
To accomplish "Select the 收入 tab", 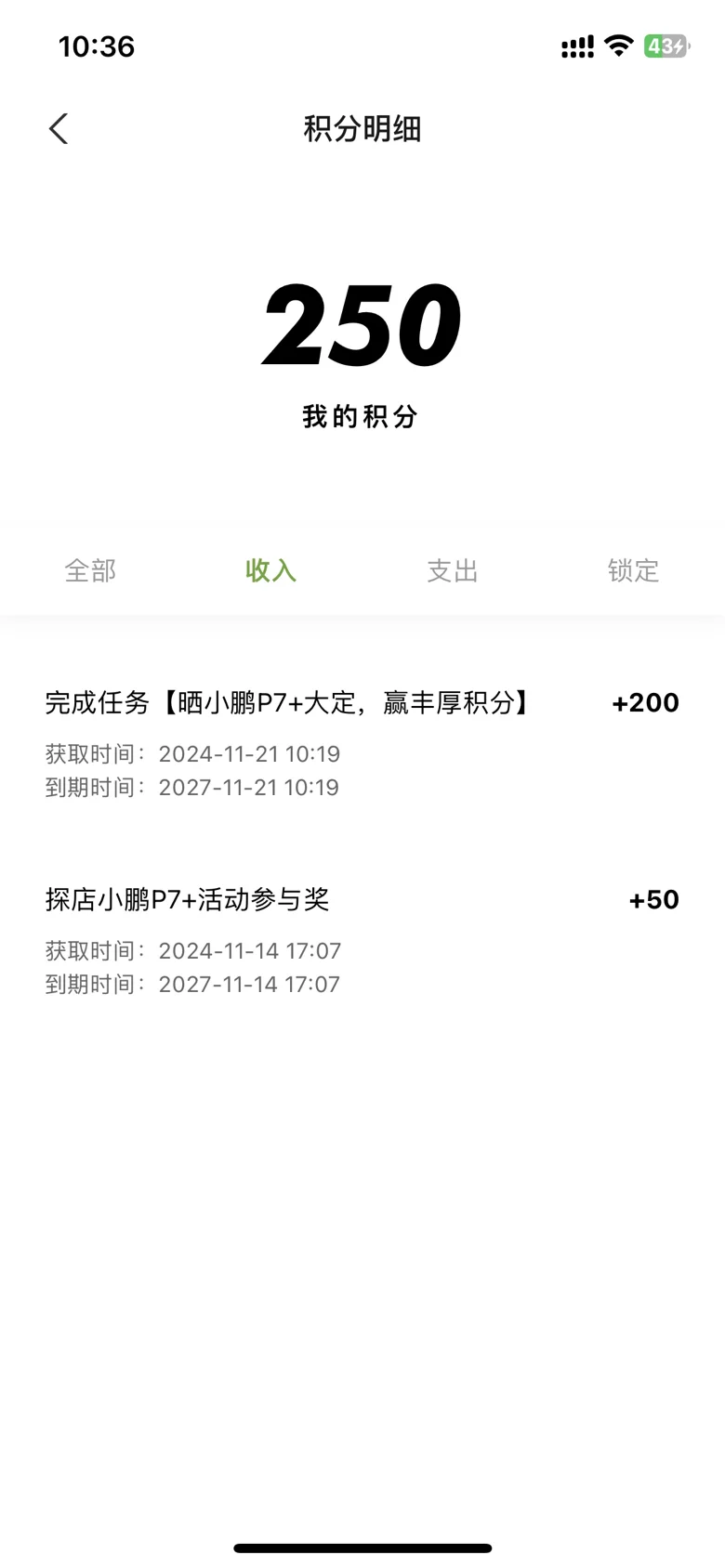I will [271, 570].
